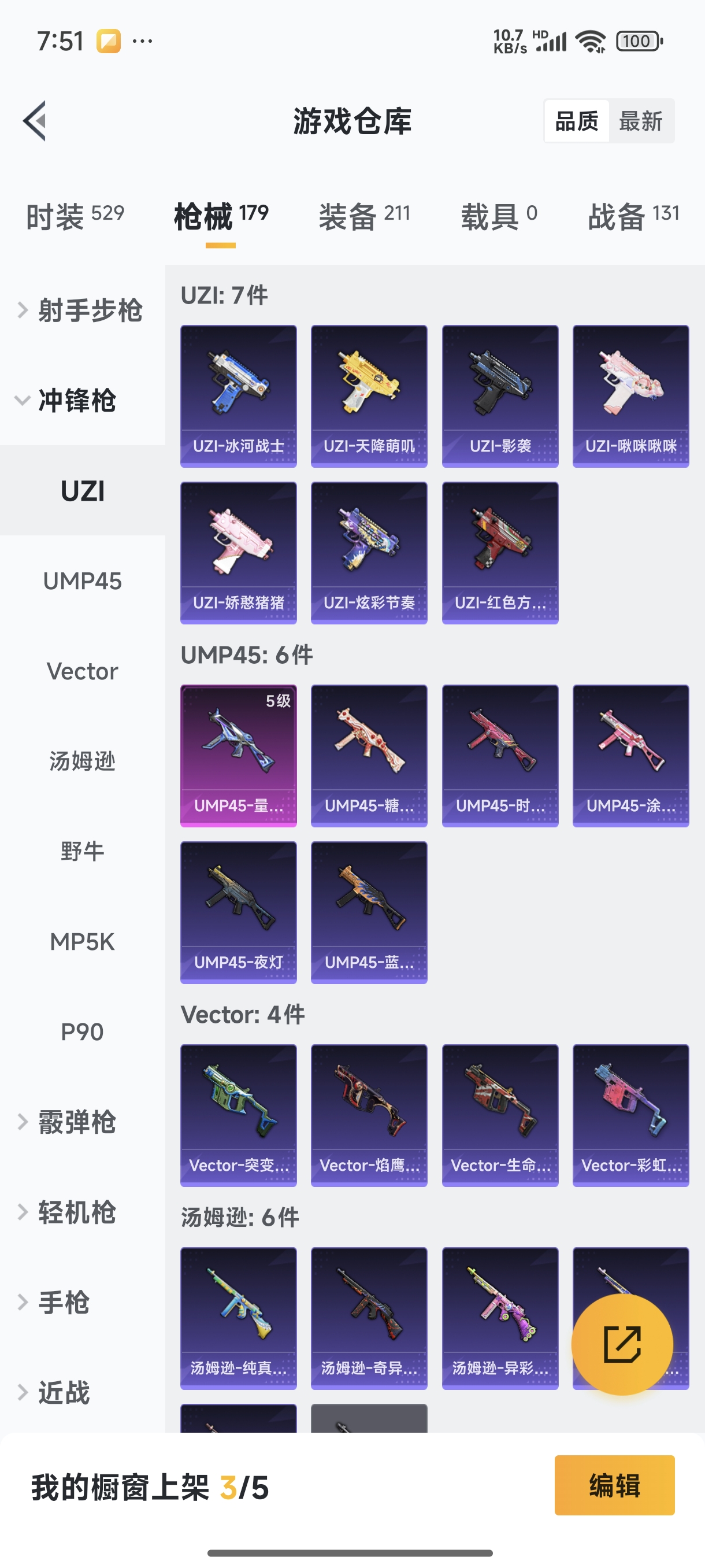Go back from 游戏仓库
Screen dimensions: 705x1568
(35, 120)
